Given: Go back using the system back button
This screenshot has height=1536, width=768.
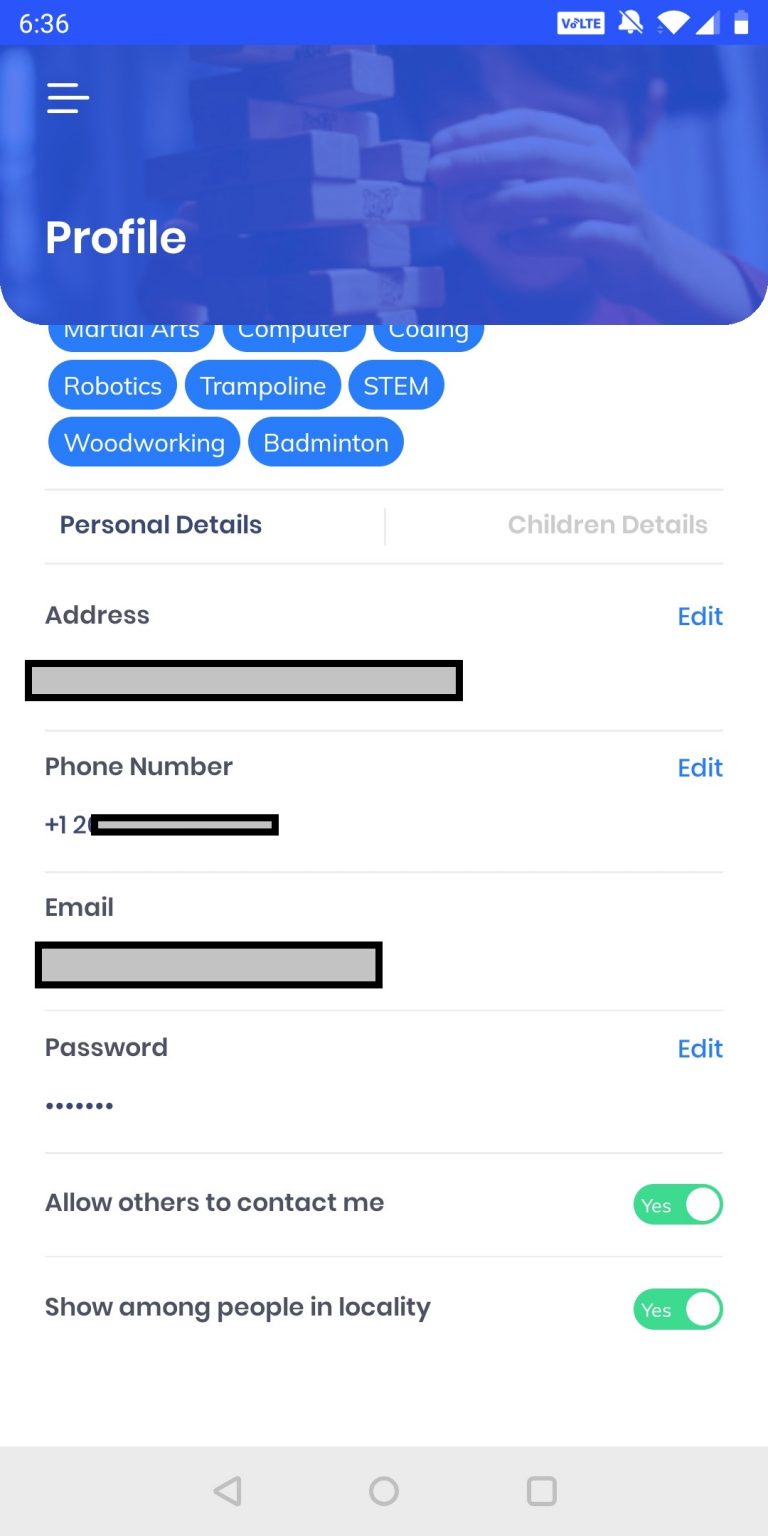Looking at the screenshot, I should 228,1491.
